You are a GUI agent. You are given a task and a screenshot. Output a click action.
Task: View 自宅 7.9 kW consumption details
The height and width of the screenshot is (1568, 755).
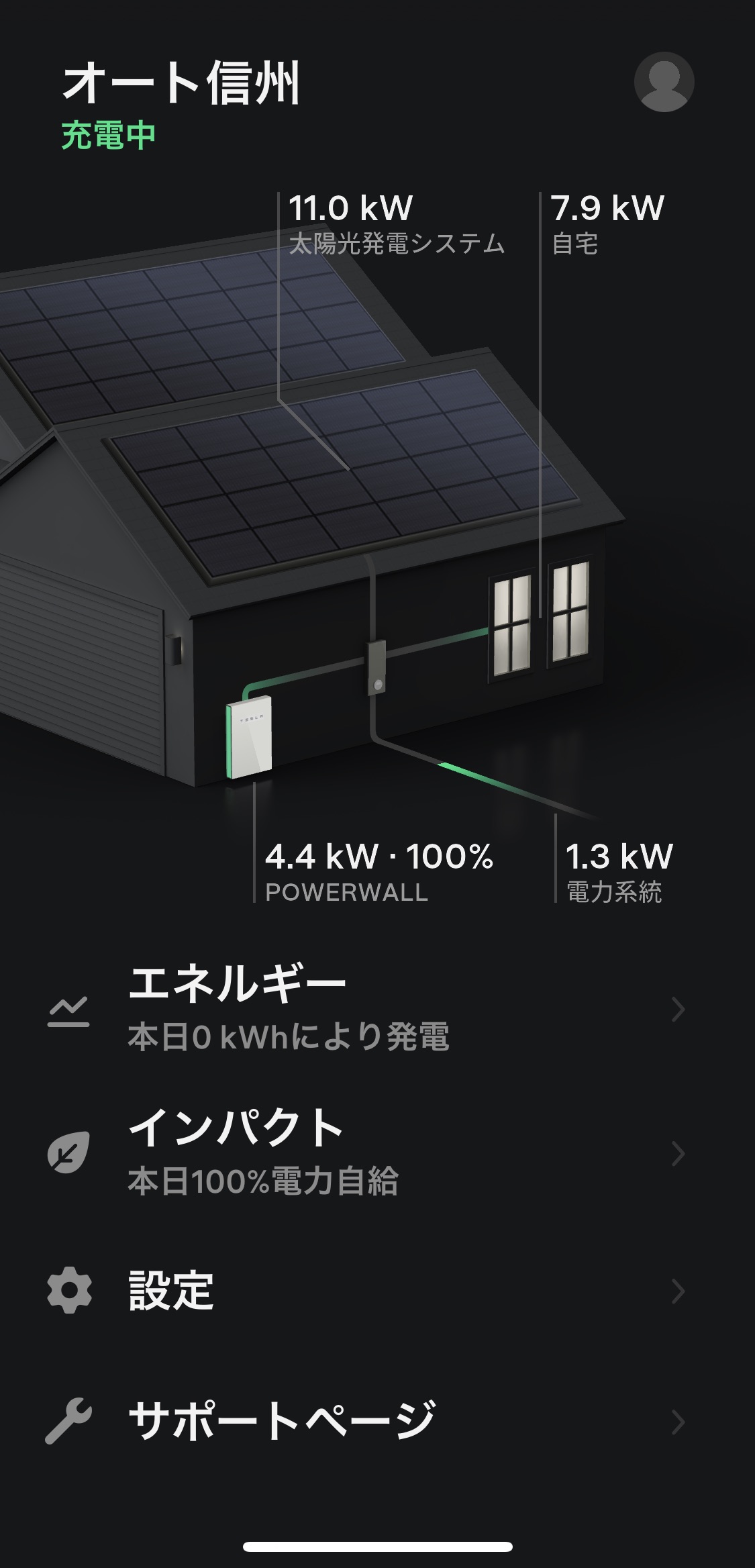[x=607, y=224]
